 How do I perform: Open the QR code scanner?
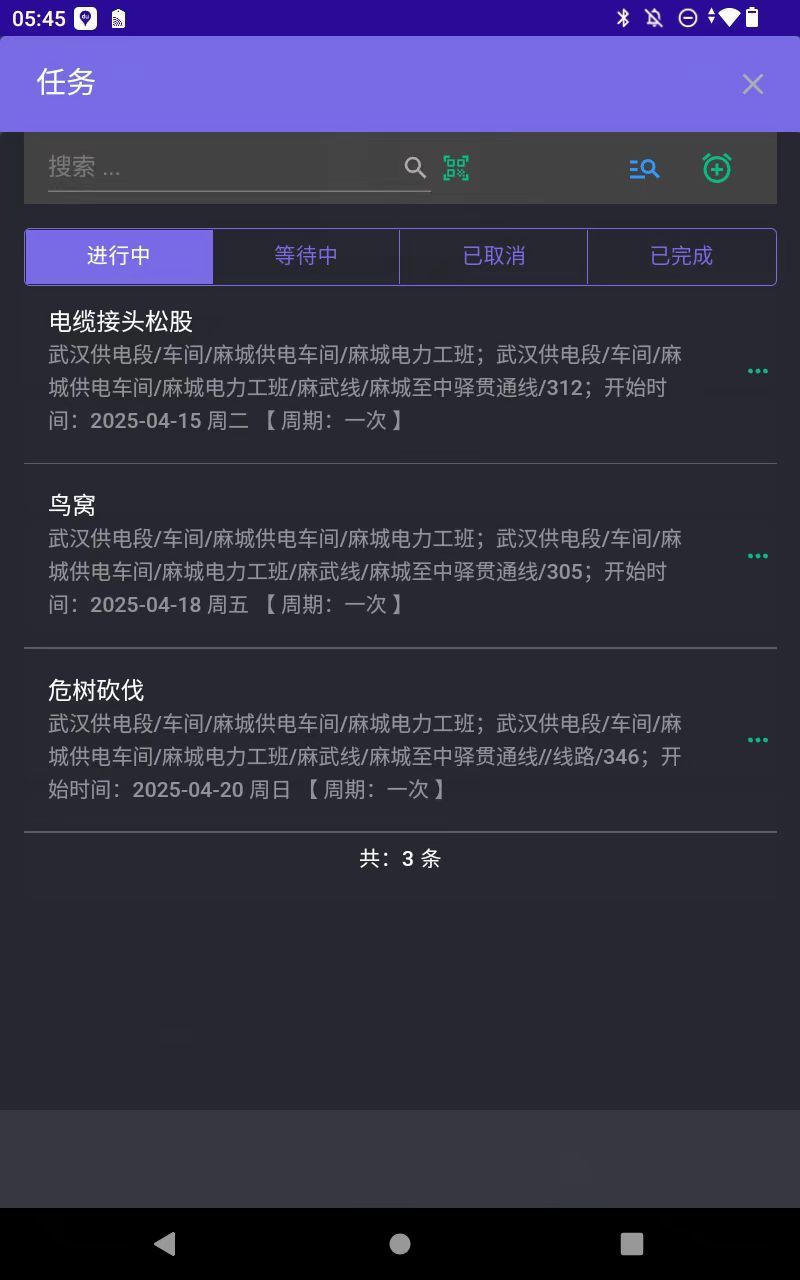(456, 168)
